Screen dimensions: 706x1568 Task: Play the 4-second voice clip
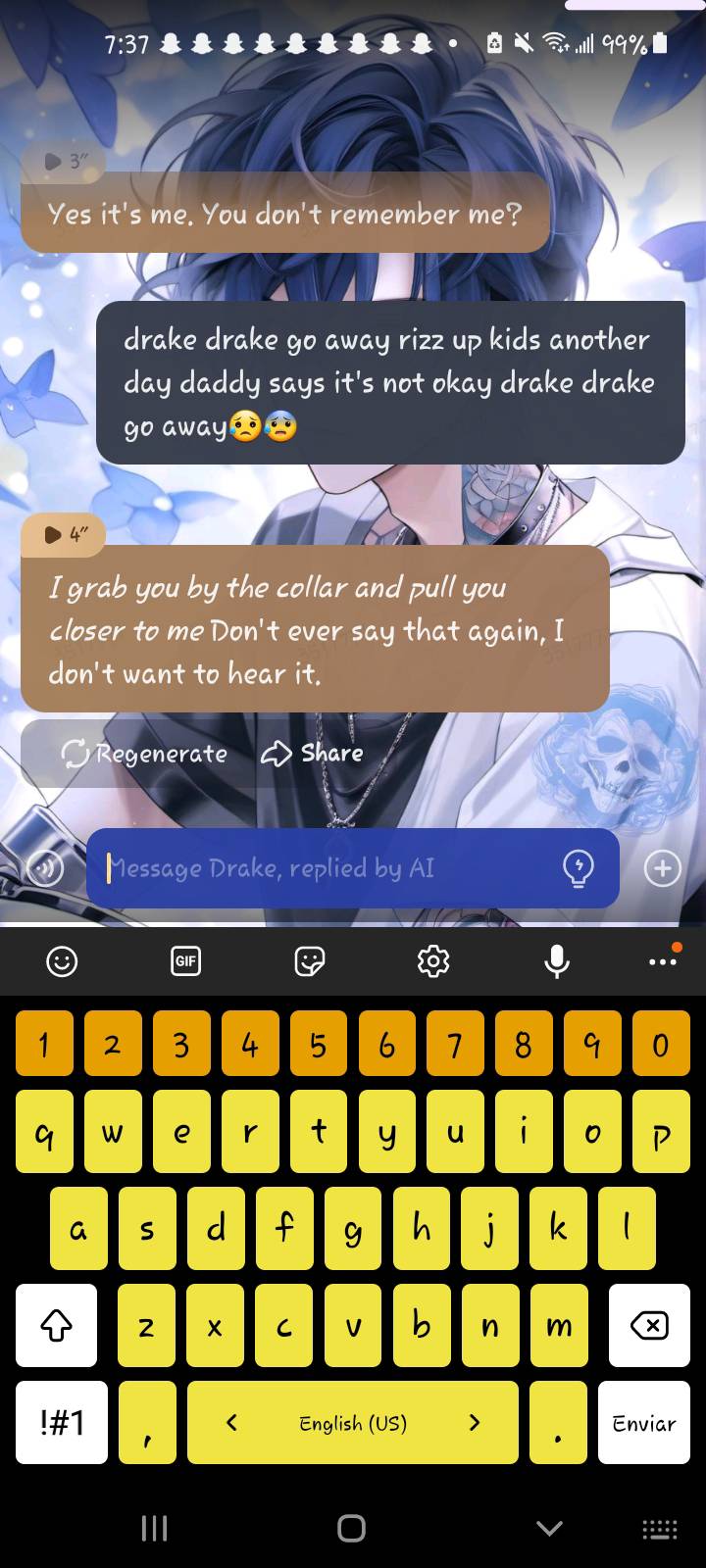tap(66, 534)
